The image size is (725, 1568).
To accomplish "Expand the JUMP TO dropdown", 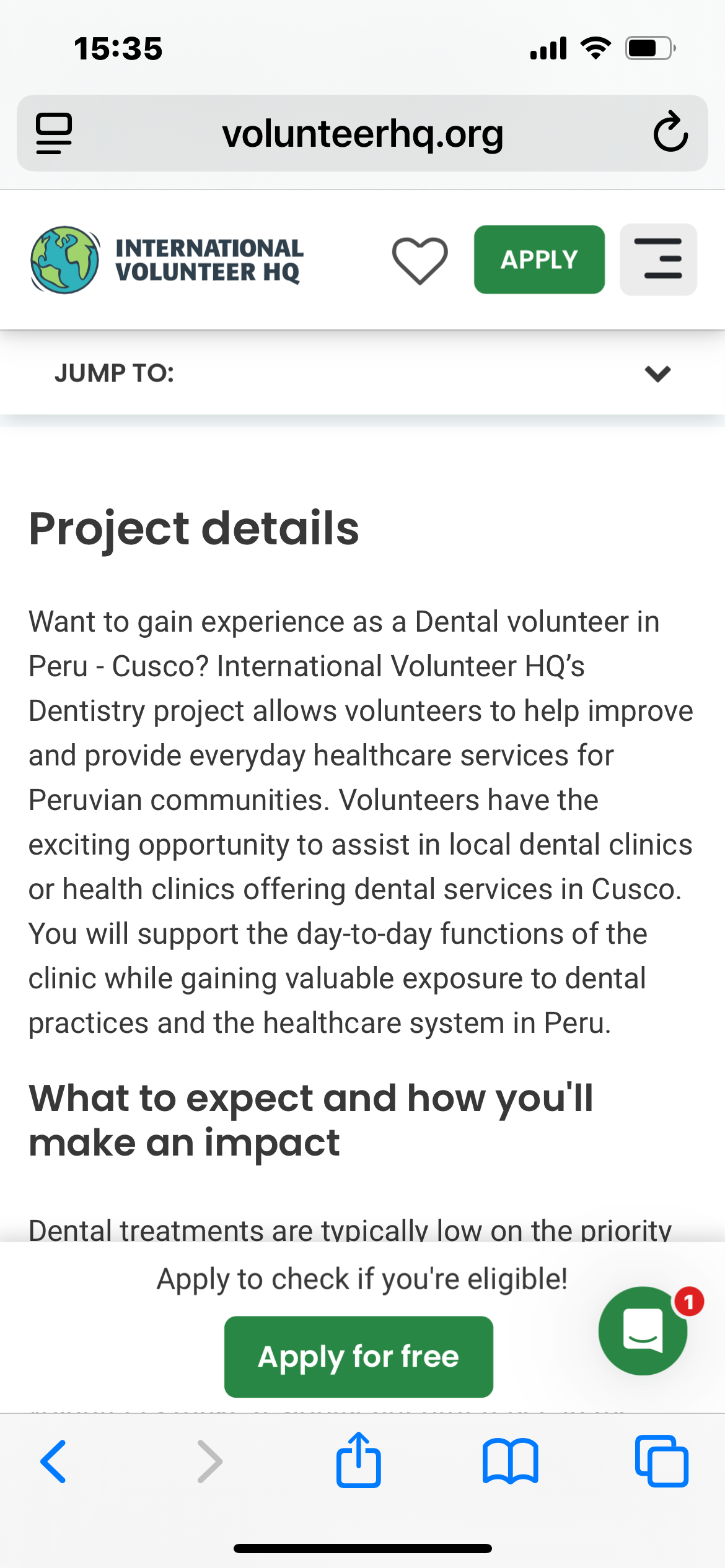I will pos(657,373).
